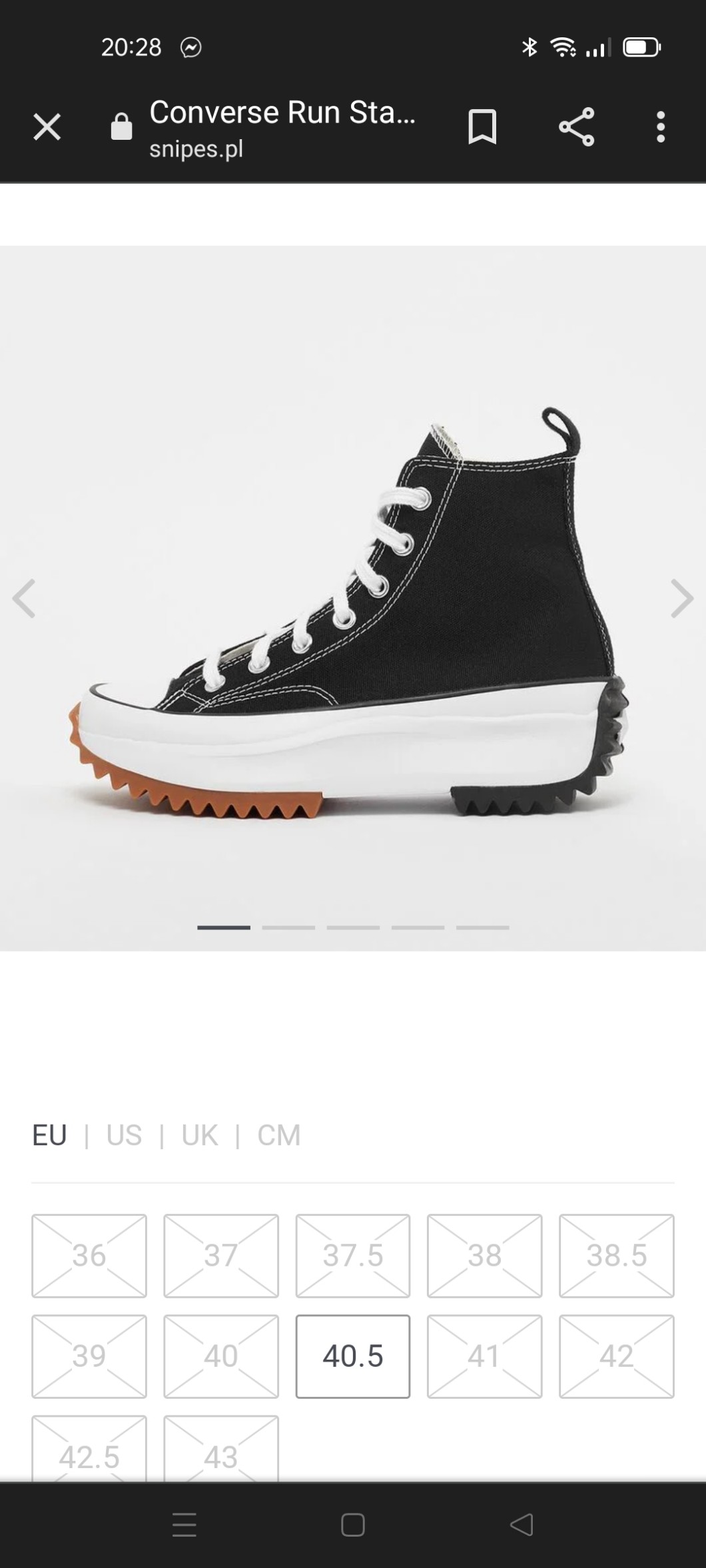Viewport: 706px width, 1568px height.
Task: Select size 40.5
Action: click(352, 1356)
